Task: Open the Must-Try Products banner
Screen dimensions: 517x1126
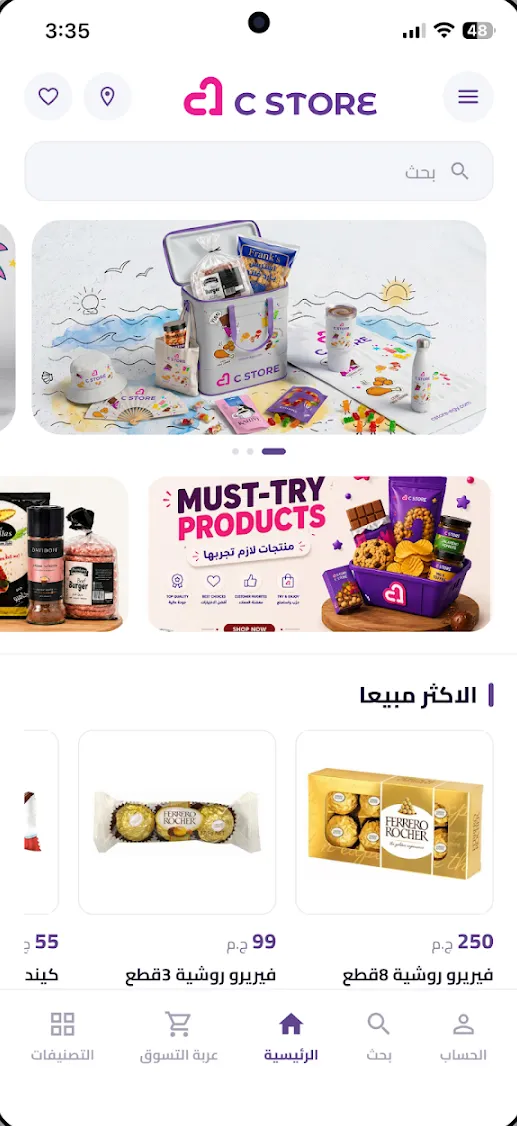Action: point(320,554)
